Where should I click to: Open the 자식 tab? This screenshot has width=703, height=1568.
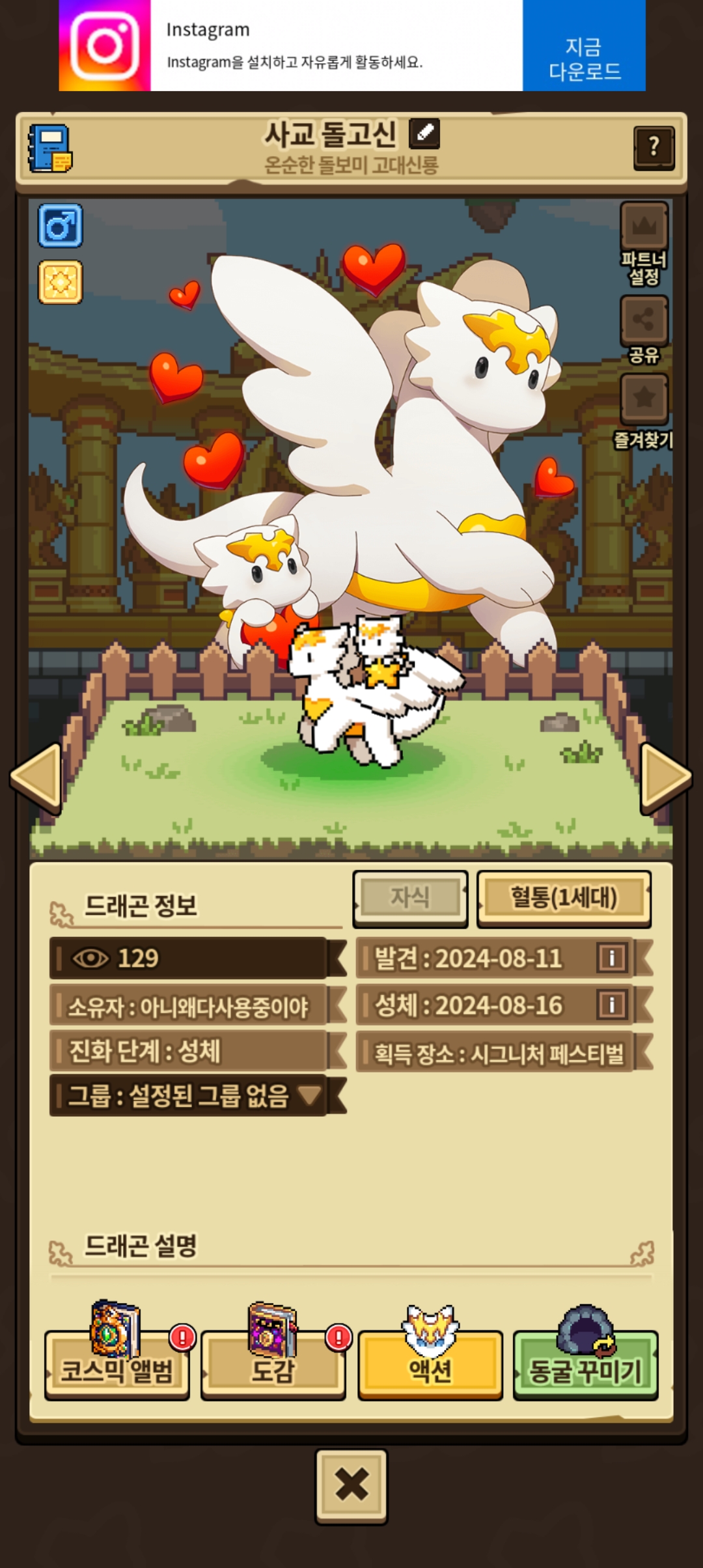410,898
